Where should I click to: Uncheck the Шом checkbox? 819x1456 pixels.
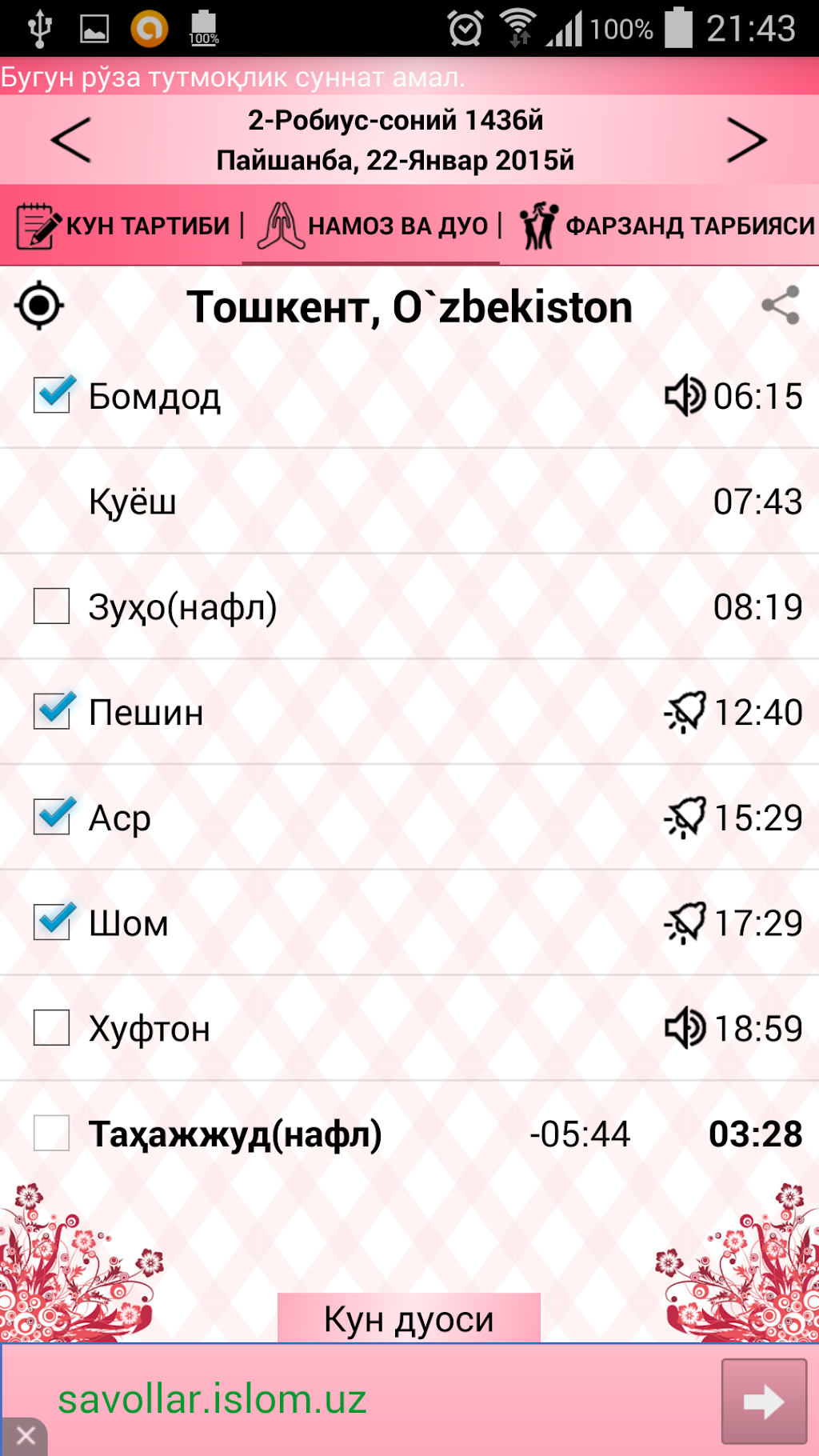(53, 922)
